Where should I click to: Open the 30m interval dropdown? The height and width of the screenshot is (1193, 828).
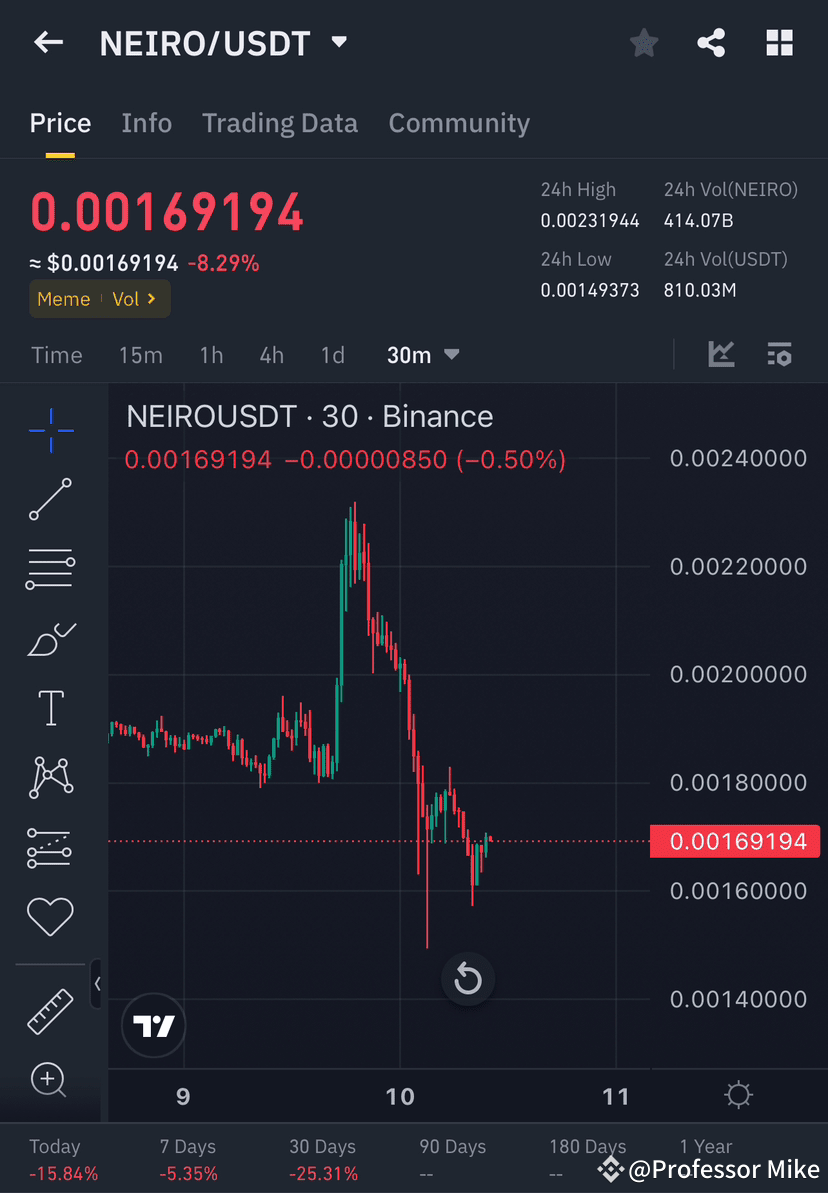coord(423,354)
